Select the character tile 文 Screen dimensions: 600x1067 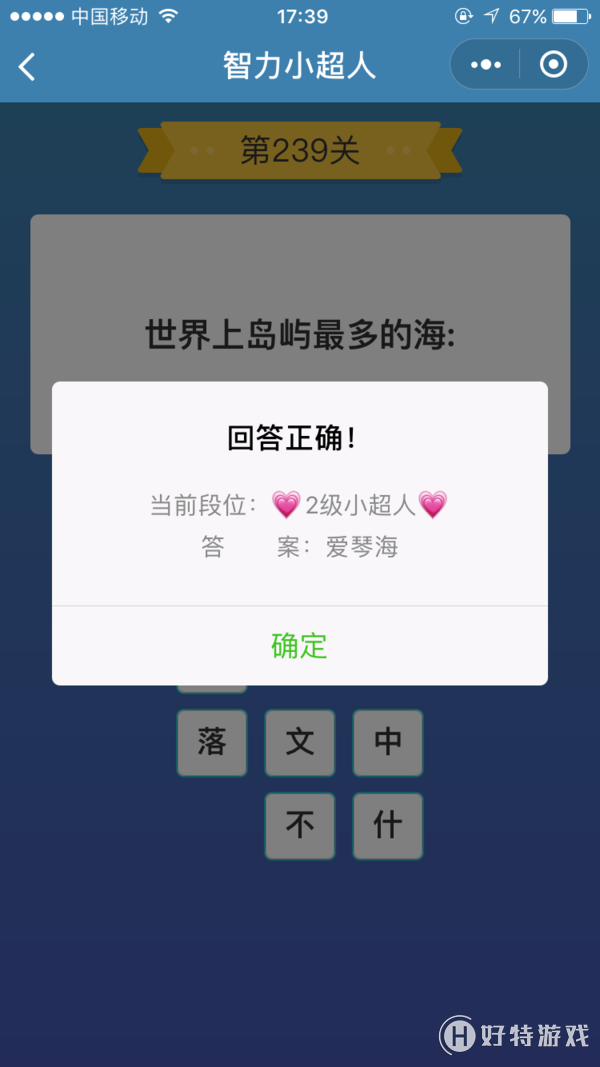coord(300,742)
